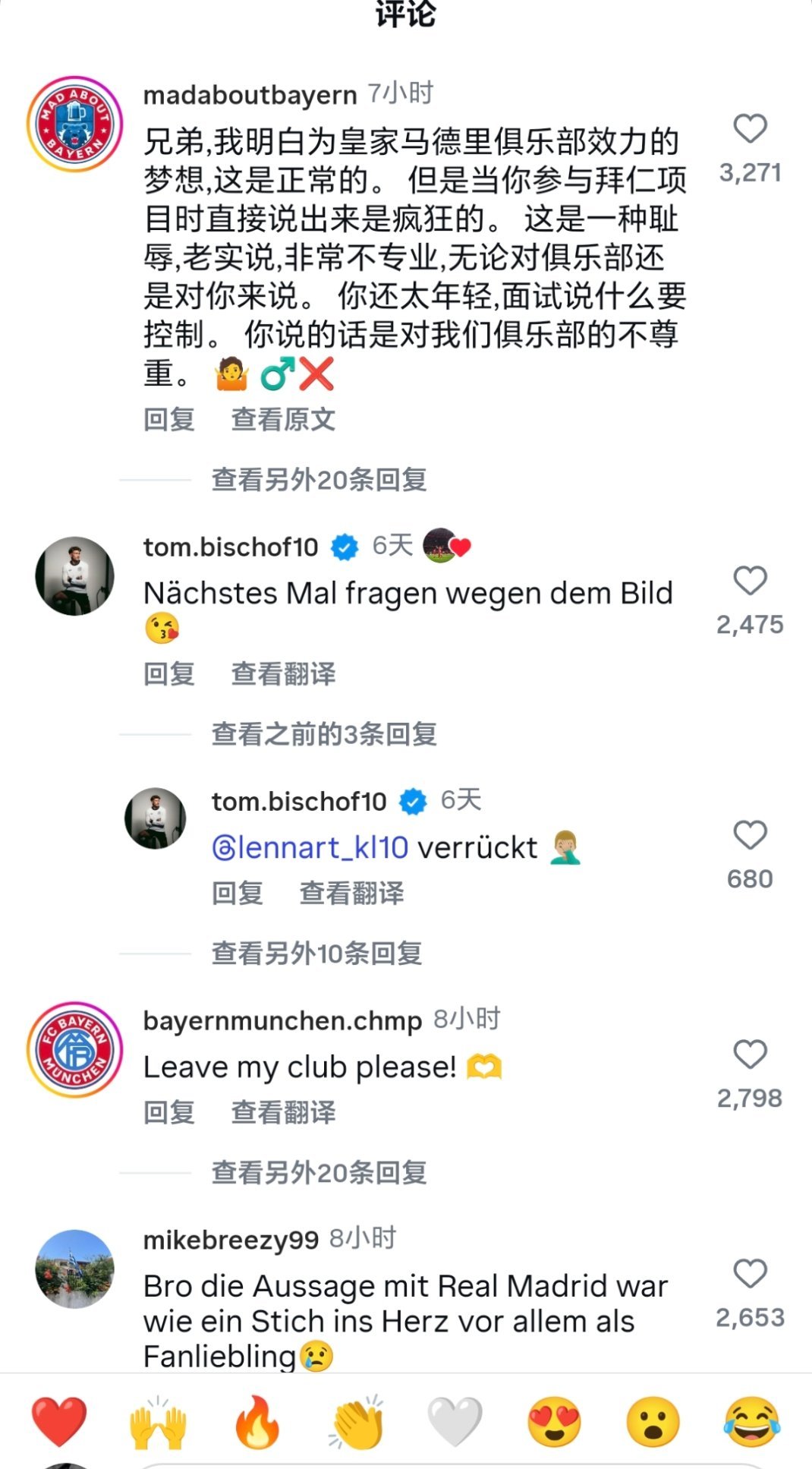Image resolution: width=812 pixels, height=1469 pixels.
Task: Expand the 20 replies under madaboutbayern's comment
Action: [319, 481]
